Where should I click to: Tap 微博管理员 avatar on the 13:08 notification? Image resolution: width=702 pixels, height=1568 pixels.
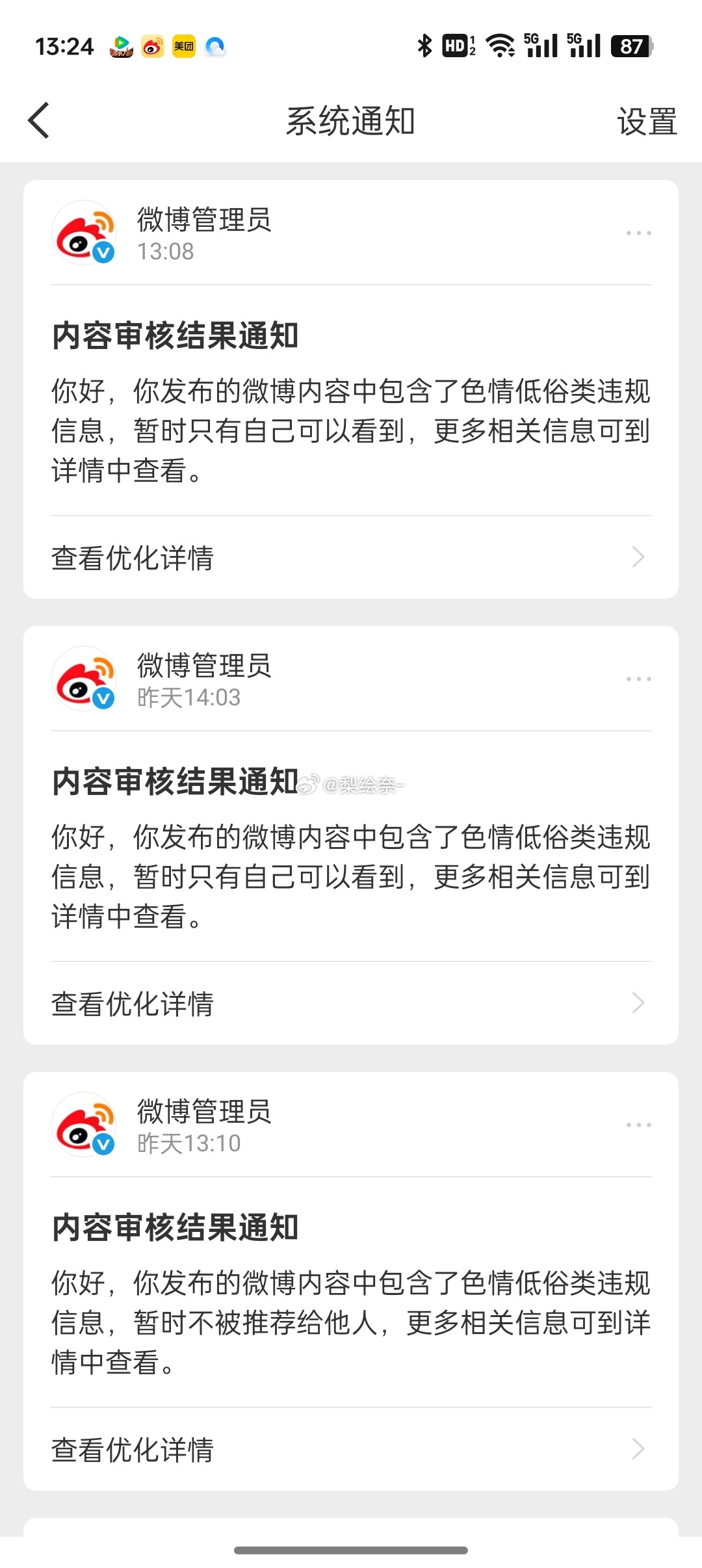click(x=84, y=233)
